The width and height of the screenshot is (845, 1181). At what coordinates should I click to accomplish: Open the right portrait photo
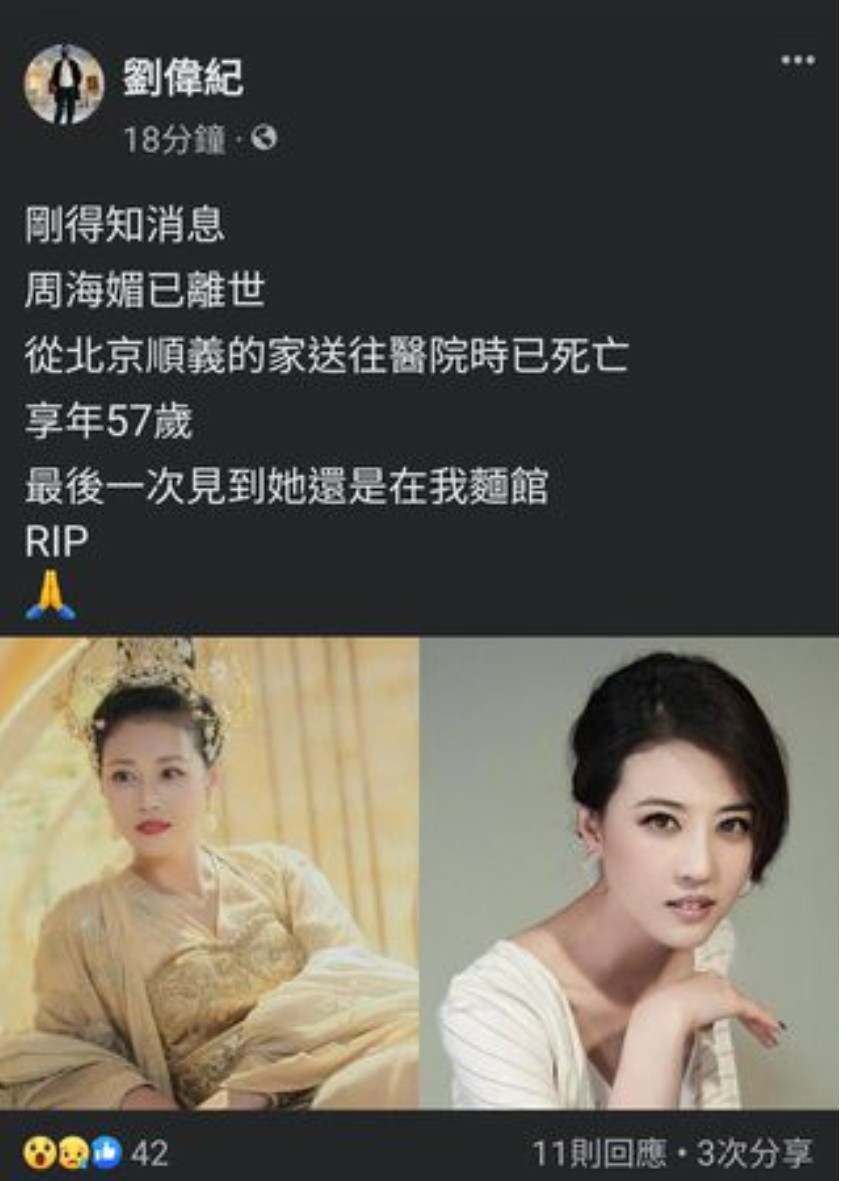click(x=629, y=872)
